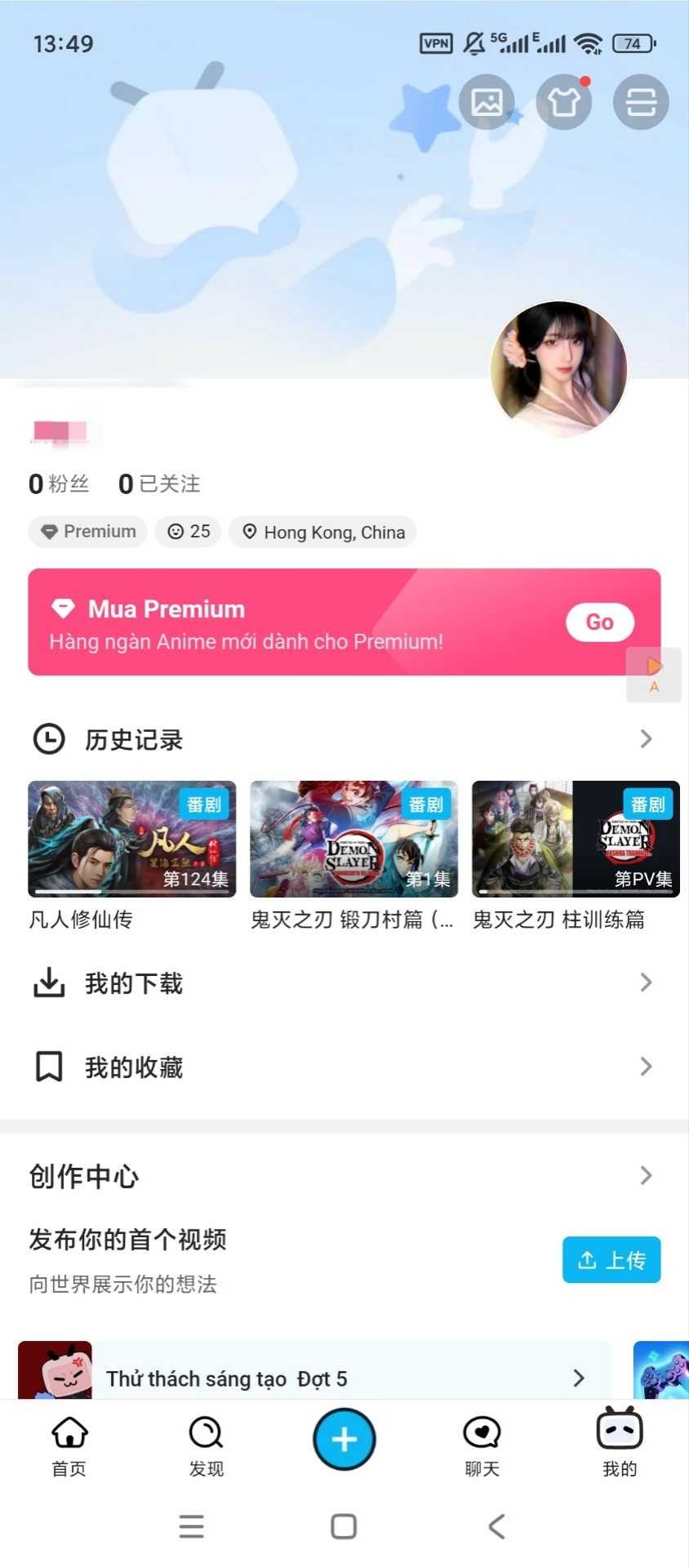Switch to the 发现 discover tab

206,1445
